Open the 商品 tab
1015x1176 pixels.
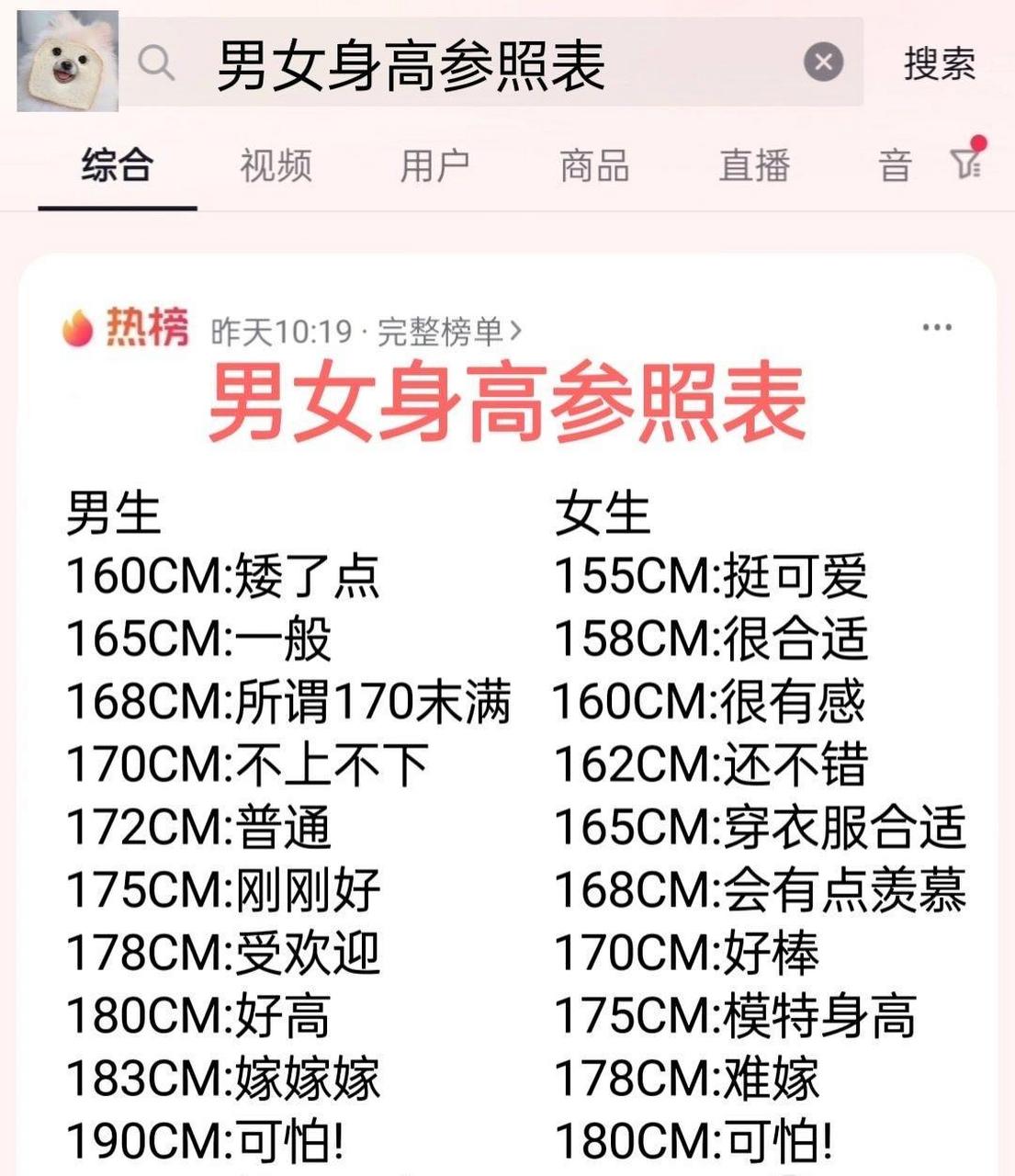point(592,166)
